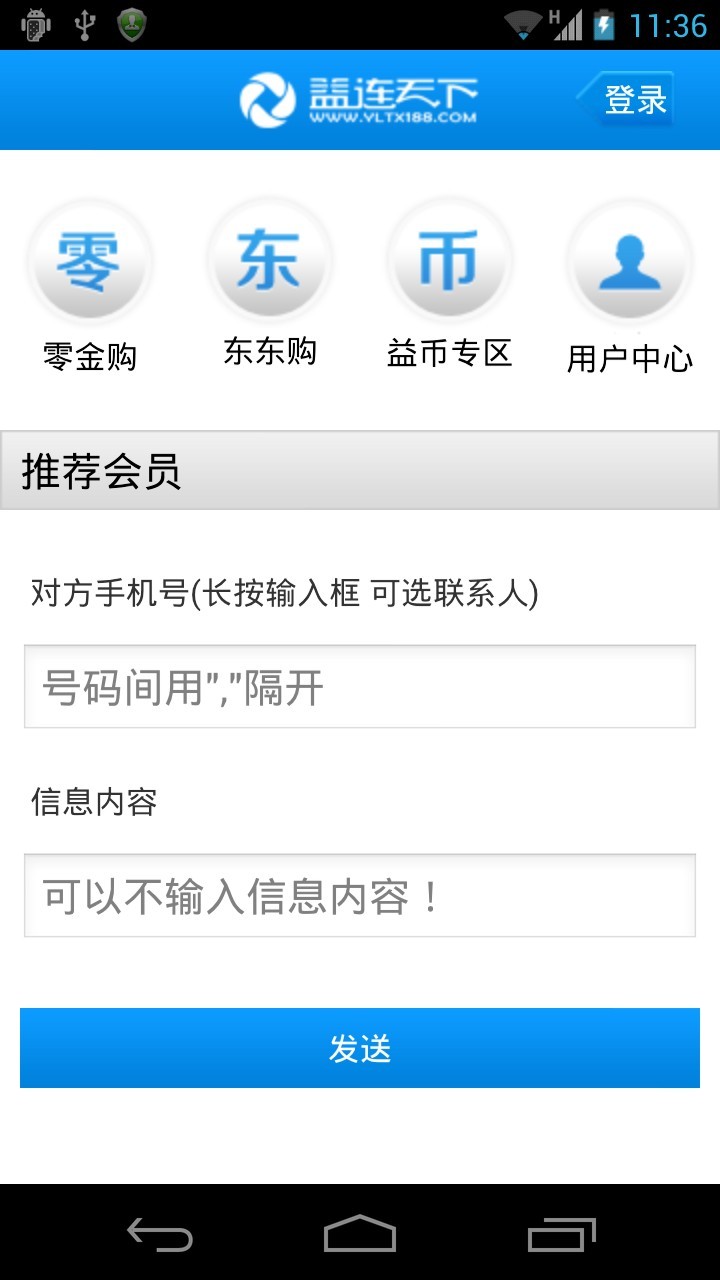Focus the phone number field 号码间用","隔开
720x1280 pixels.
tap(360, 686)
